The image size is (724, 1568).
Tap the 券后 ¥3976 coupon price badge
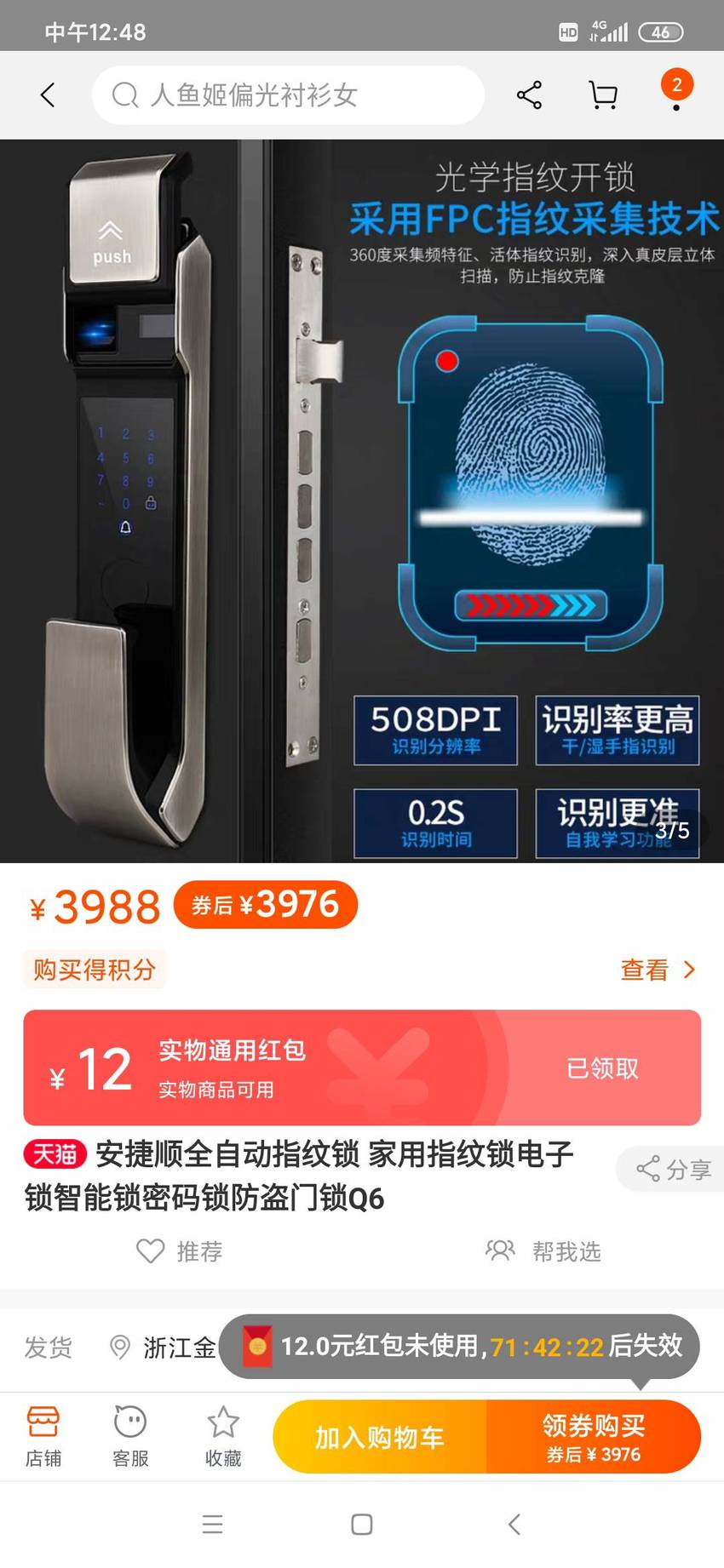coord(266,905)
